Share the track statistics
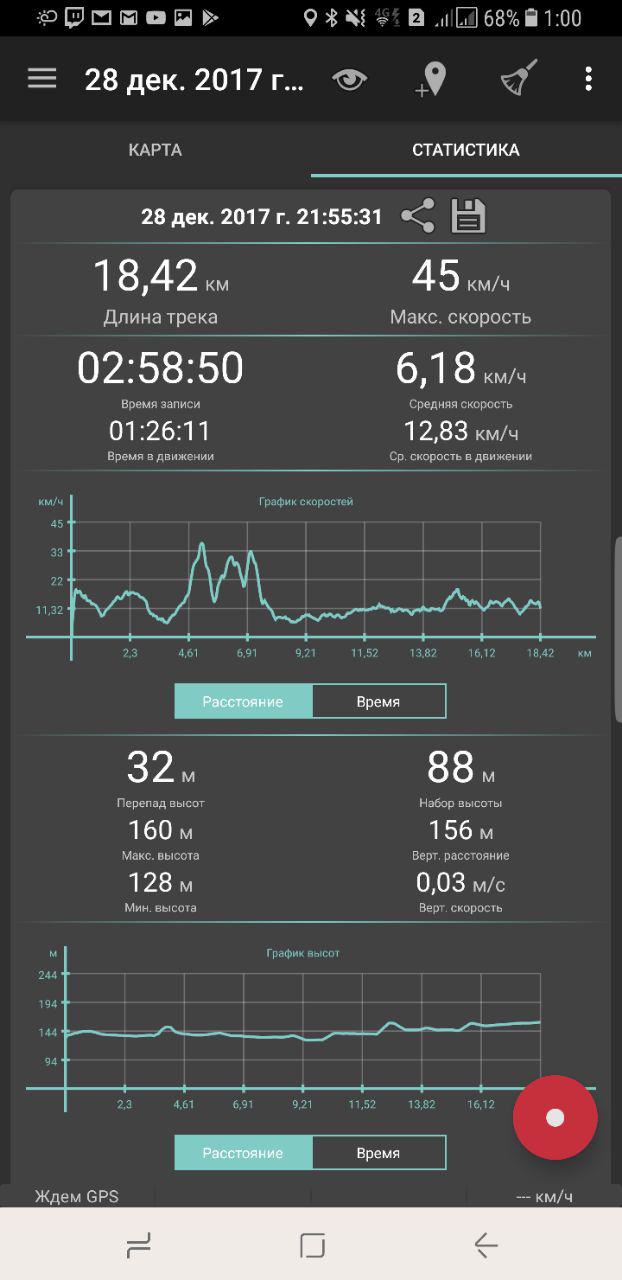 [x=418, y=216]
